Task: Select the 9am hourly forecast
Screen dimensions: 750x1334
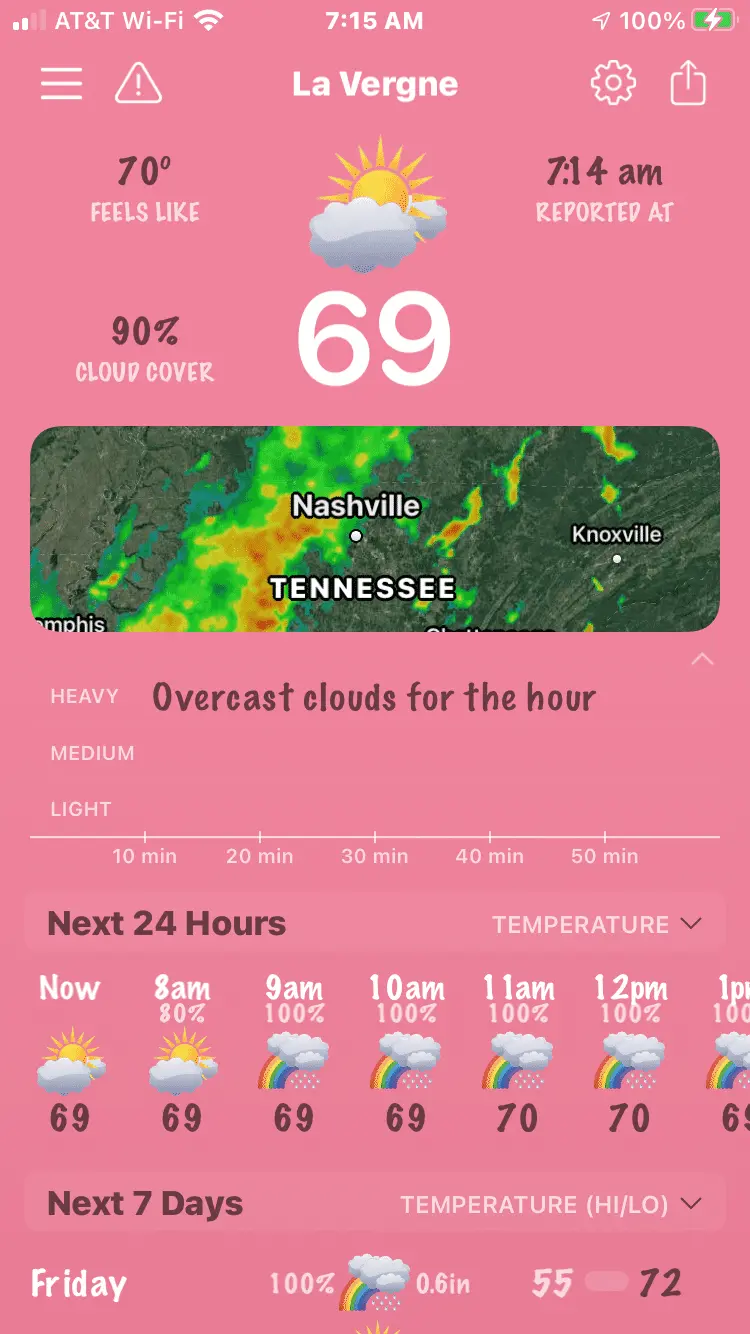Action: (294, 1055)
